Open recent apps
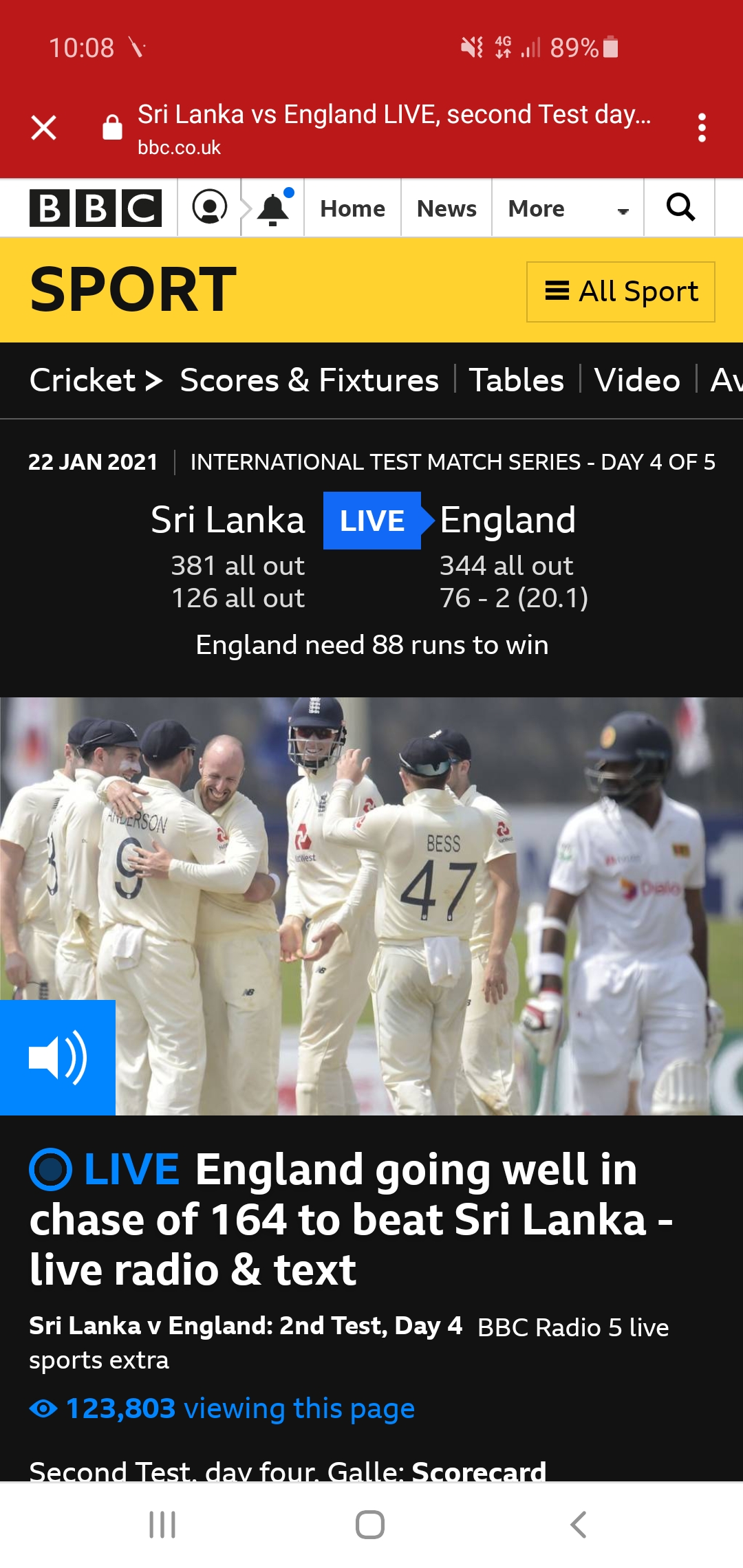Viewport: 743px width, 1568px height. coord(162,1525)
